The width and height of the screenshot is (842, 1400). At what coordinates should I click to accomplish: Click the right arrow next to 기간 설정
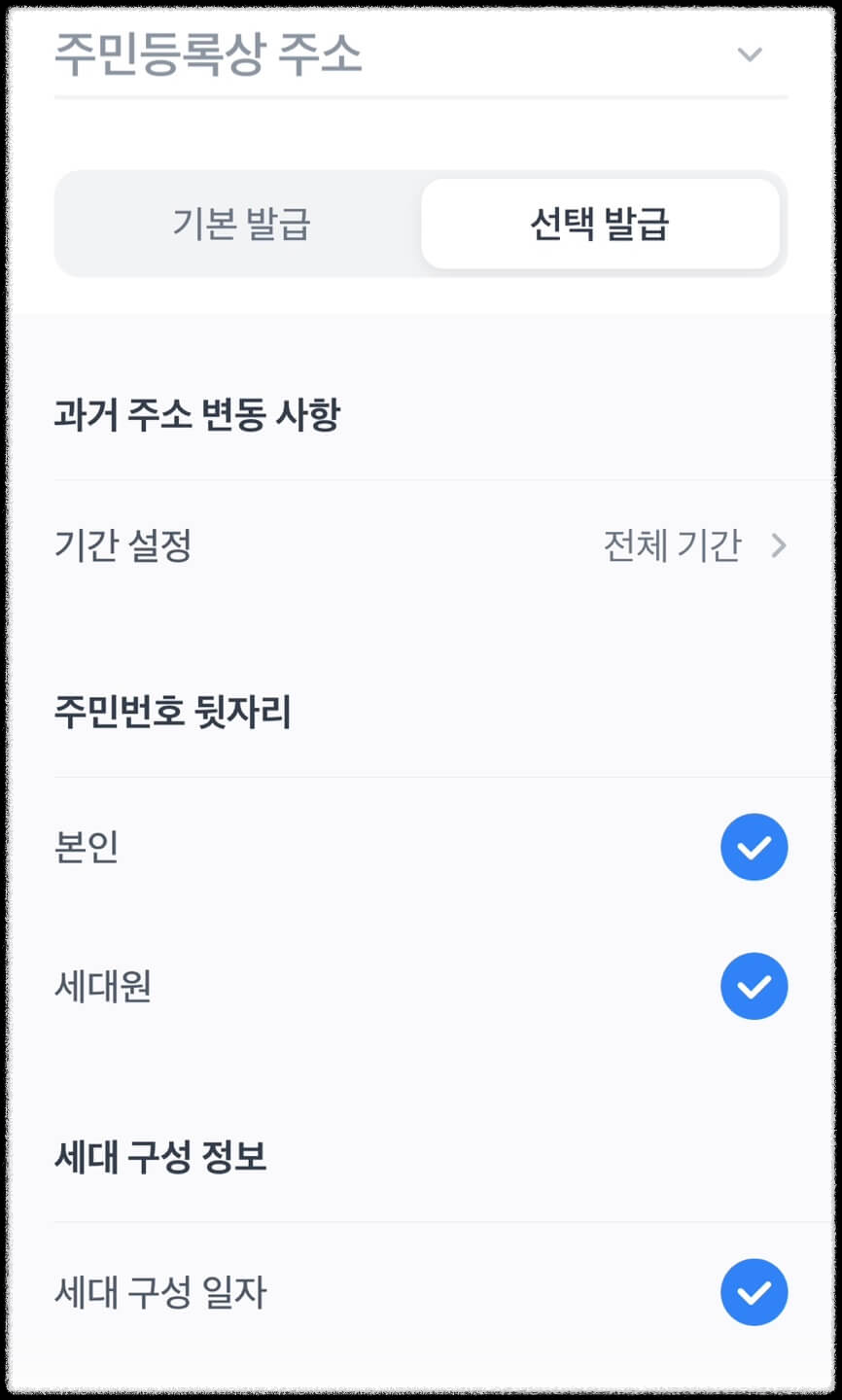(778, 546)
